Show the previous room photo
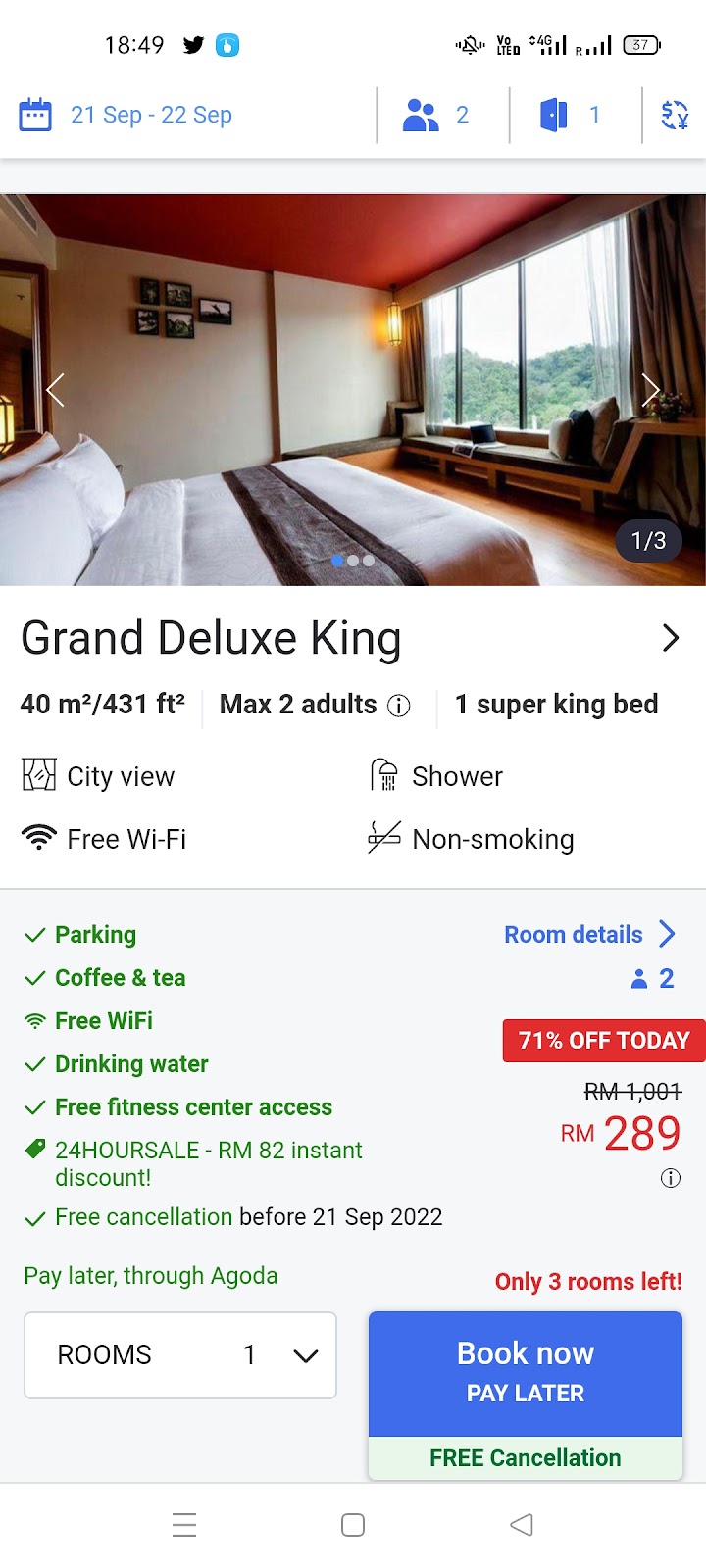 coord(56,390)
